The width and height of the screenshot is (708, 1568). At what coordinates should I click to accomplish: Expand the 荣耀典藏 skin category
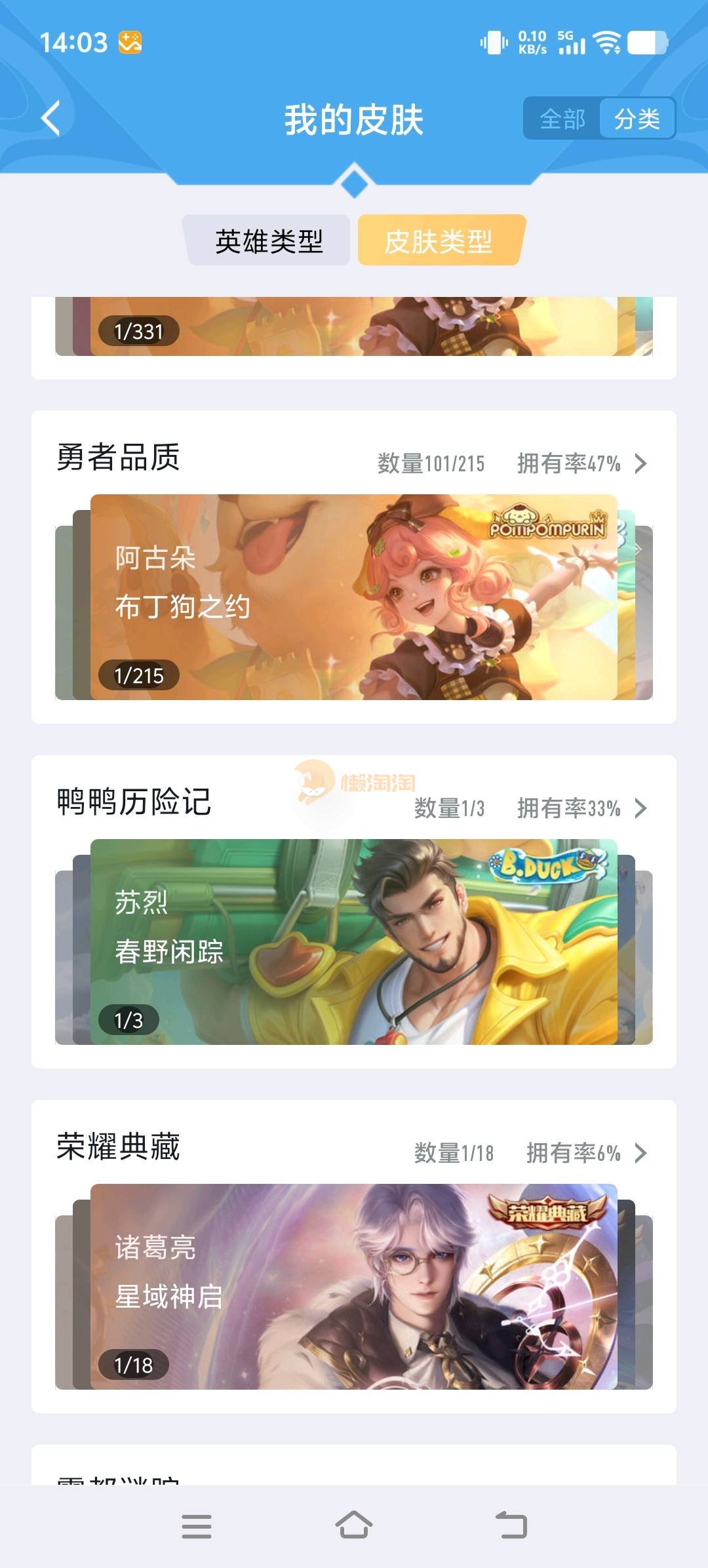click(640, 1153)
